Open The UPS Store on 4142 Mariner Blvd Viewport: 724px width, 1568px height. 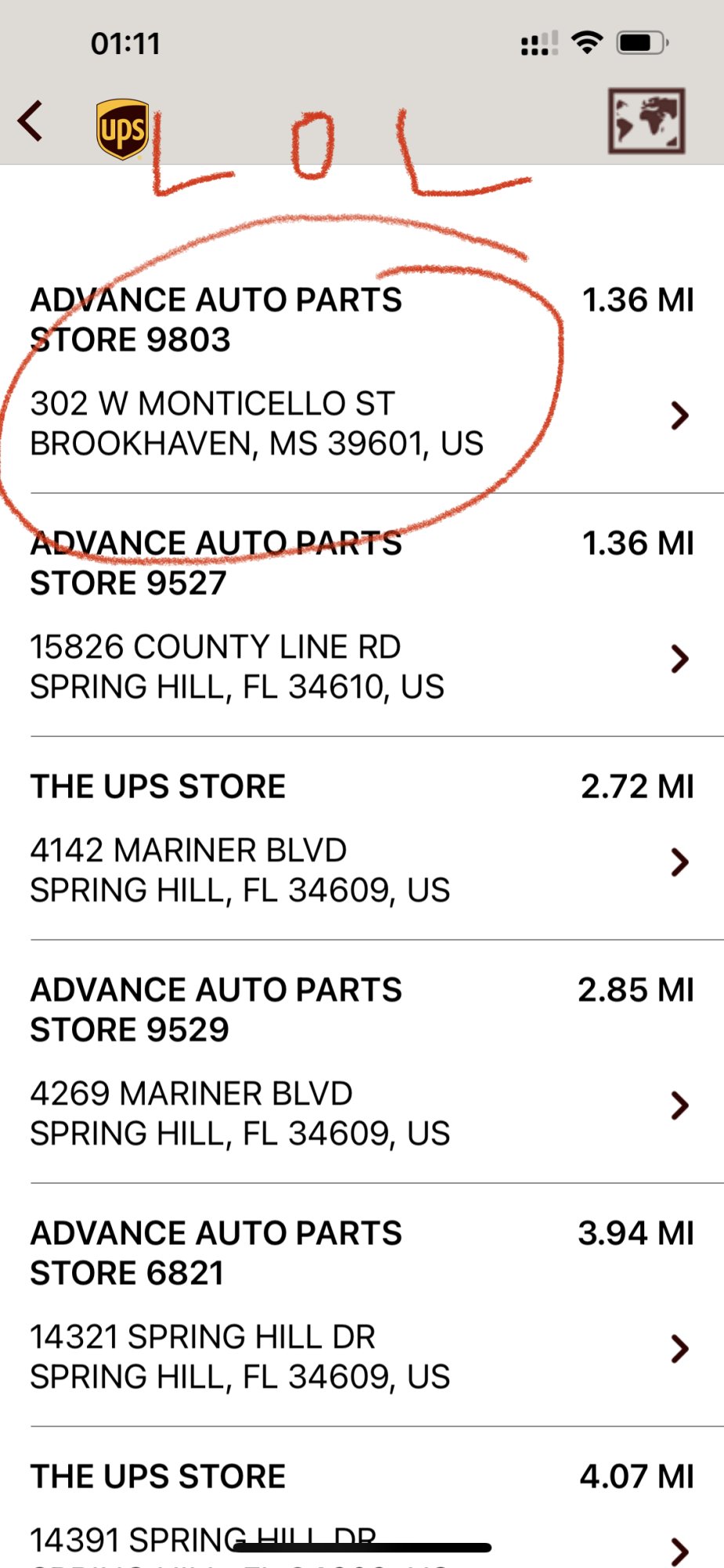coord(360,839)
